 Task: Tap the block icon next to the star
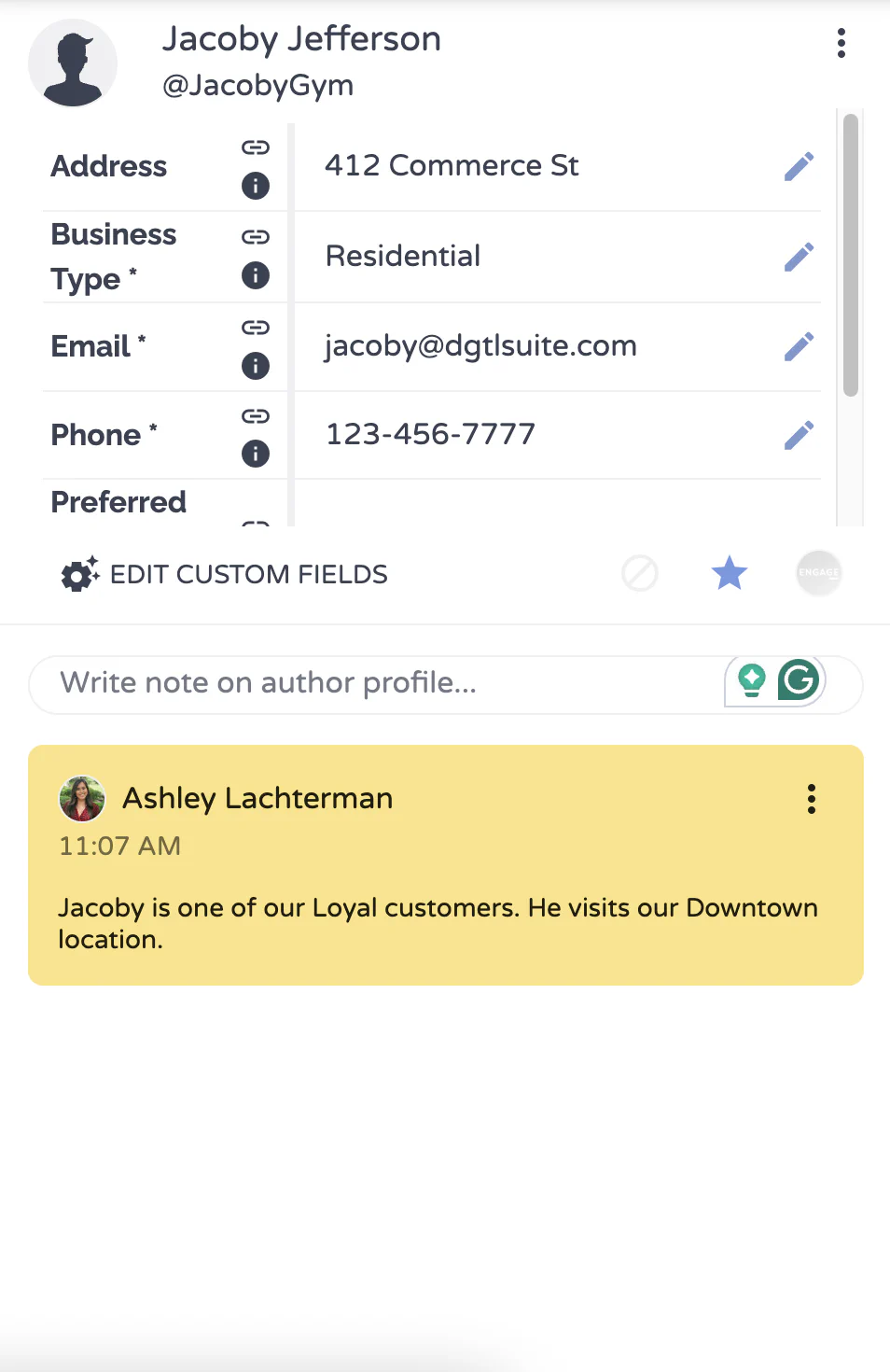640,573
